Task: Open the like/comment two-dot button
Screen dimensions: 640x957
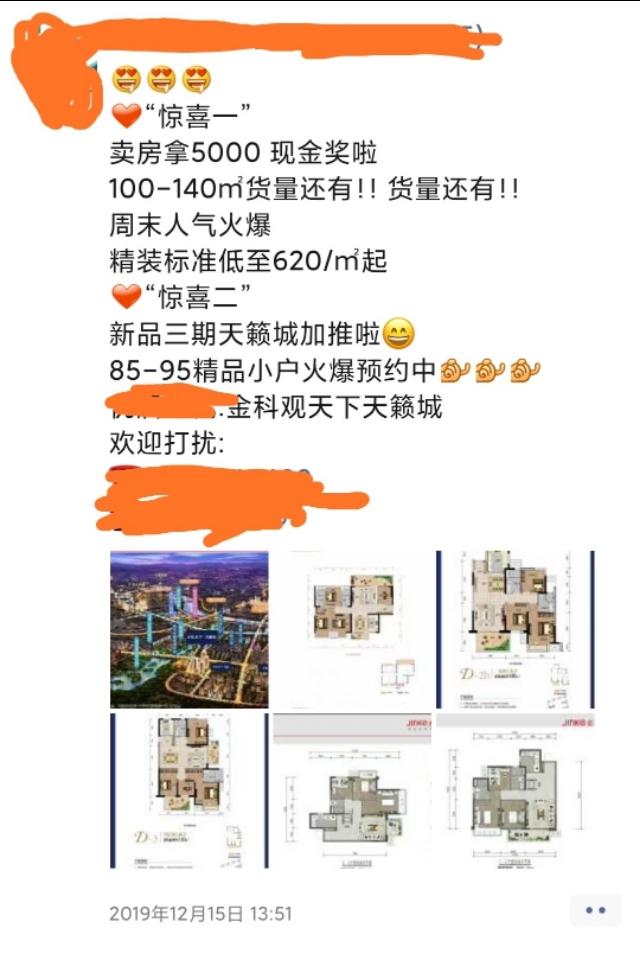Action: tap(595, 910)
